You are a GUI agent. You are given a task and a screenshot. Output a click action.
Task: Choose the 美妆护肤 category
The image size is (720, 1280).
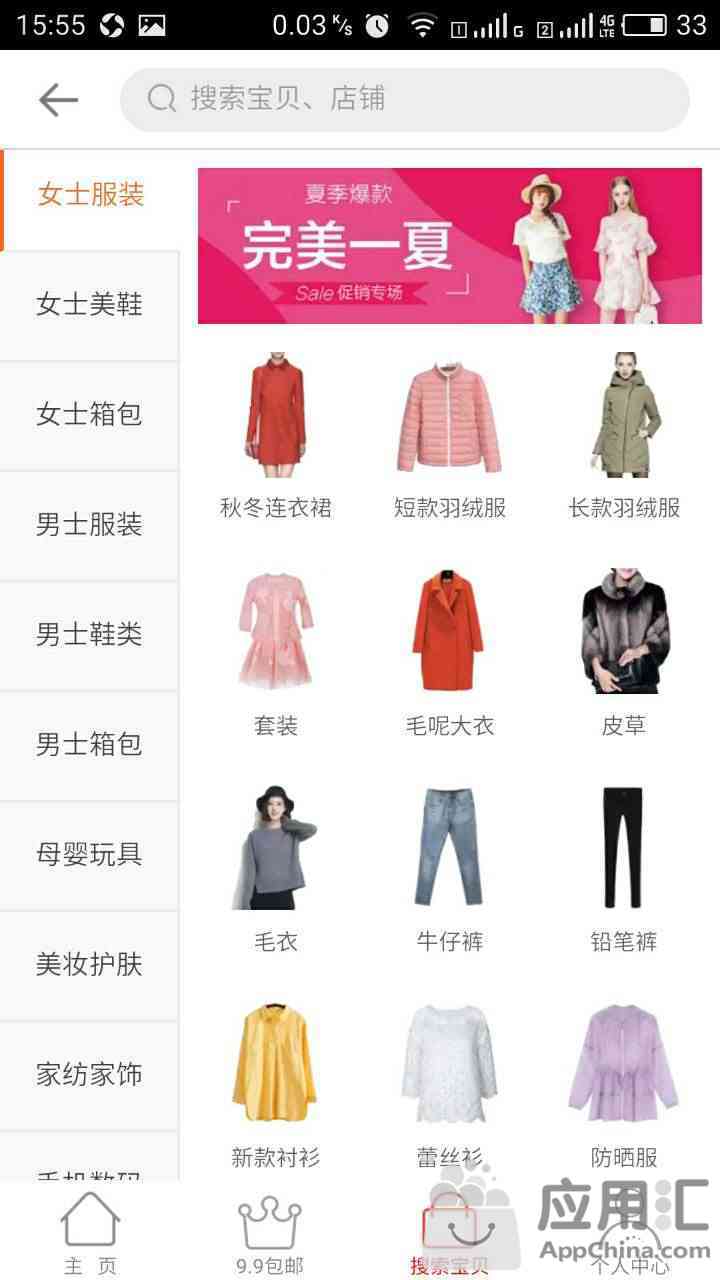pos(89,965)
